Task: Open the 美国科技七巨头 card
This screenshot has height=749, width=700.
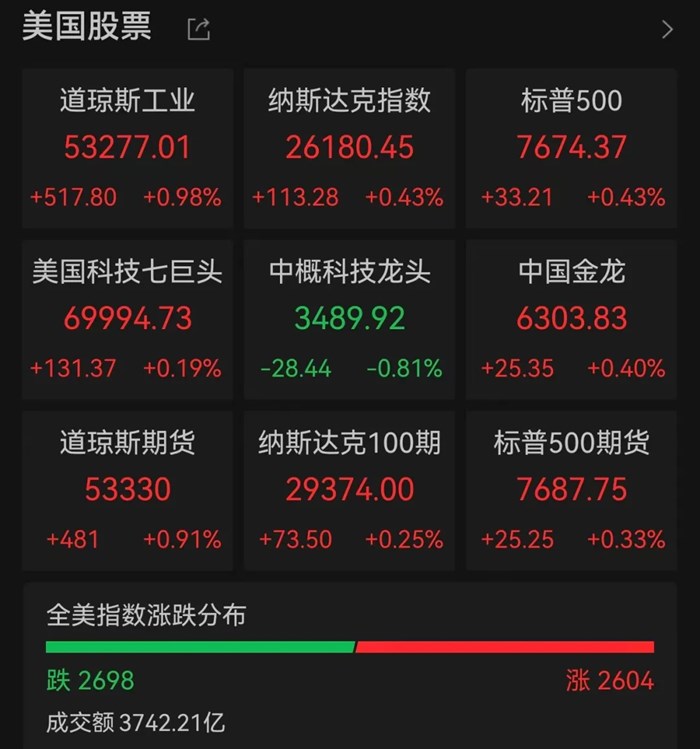Action: pyautogui.click(x=128, y=320)
